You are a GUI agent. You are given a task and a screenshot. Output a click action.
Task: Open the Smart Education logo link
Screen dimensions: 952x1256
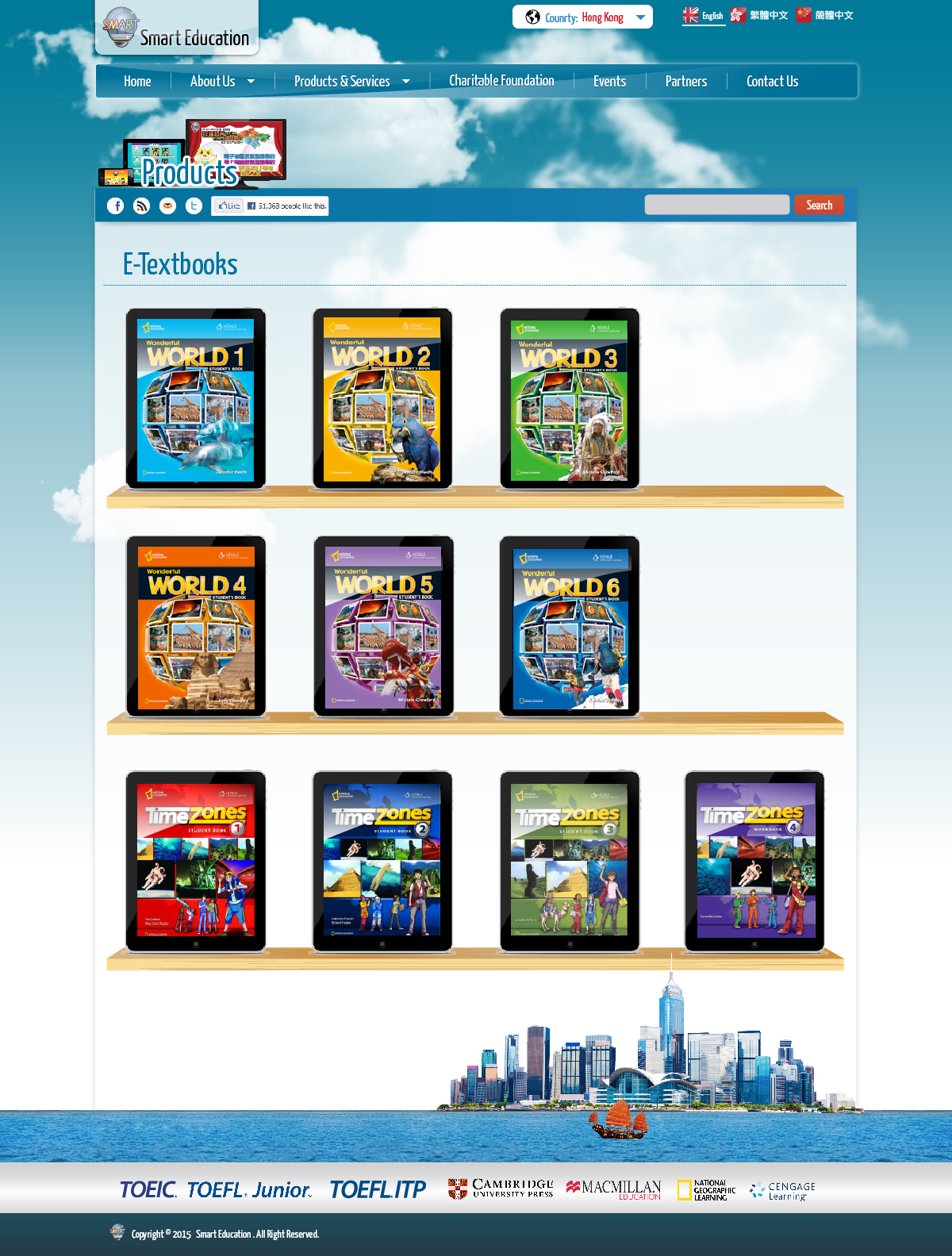pos(177,29)
